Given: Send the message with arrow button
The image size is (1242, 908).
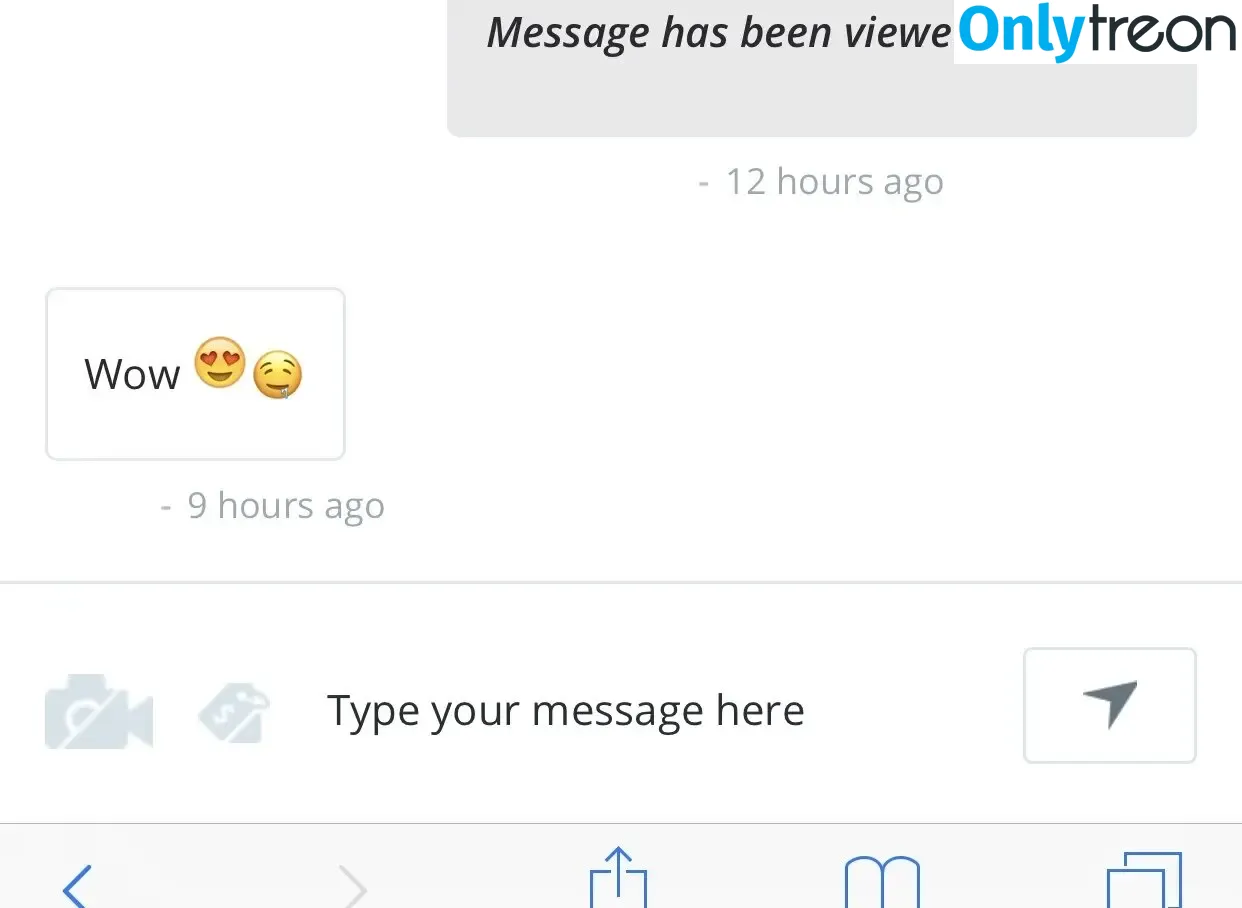Looking at the screenshot, I should pos(1109,705).
